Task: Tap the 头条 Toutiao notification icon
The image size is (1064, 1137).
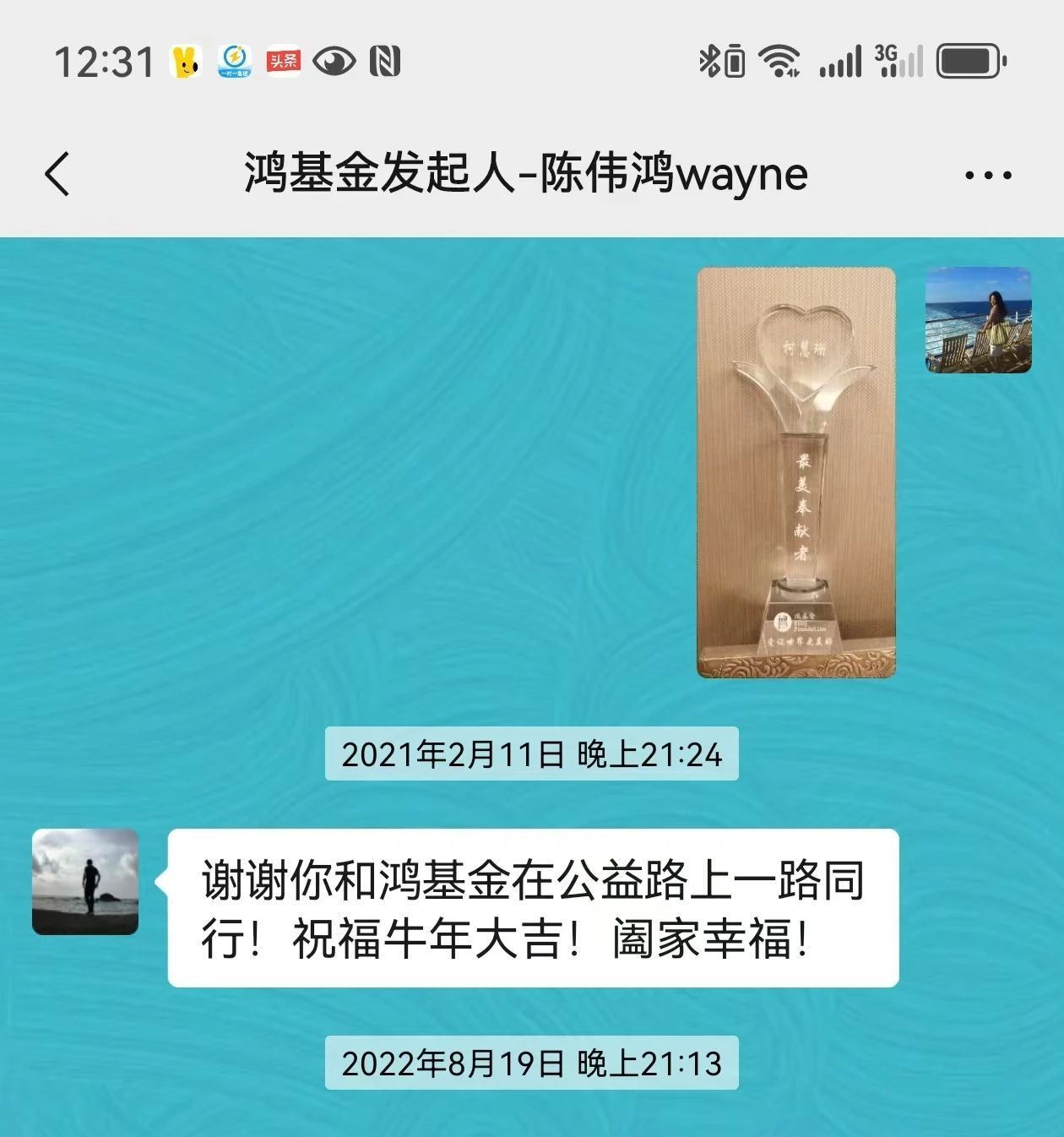Action: [x=283, y=59]
